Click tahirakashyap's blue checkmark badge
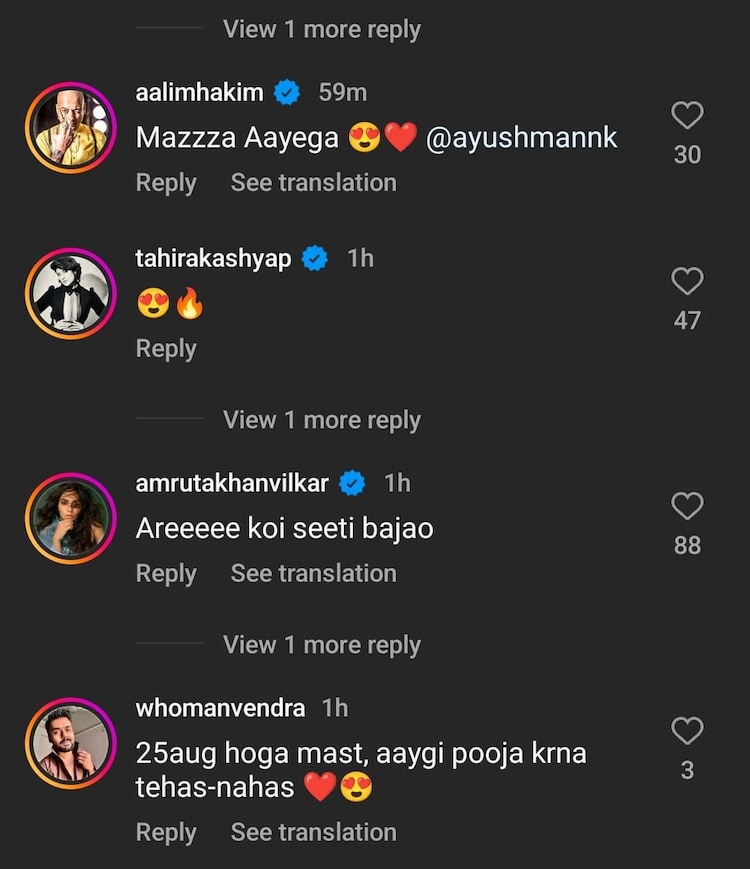The width and height of the screenshot is (750, 869). (x=316, y=257)
